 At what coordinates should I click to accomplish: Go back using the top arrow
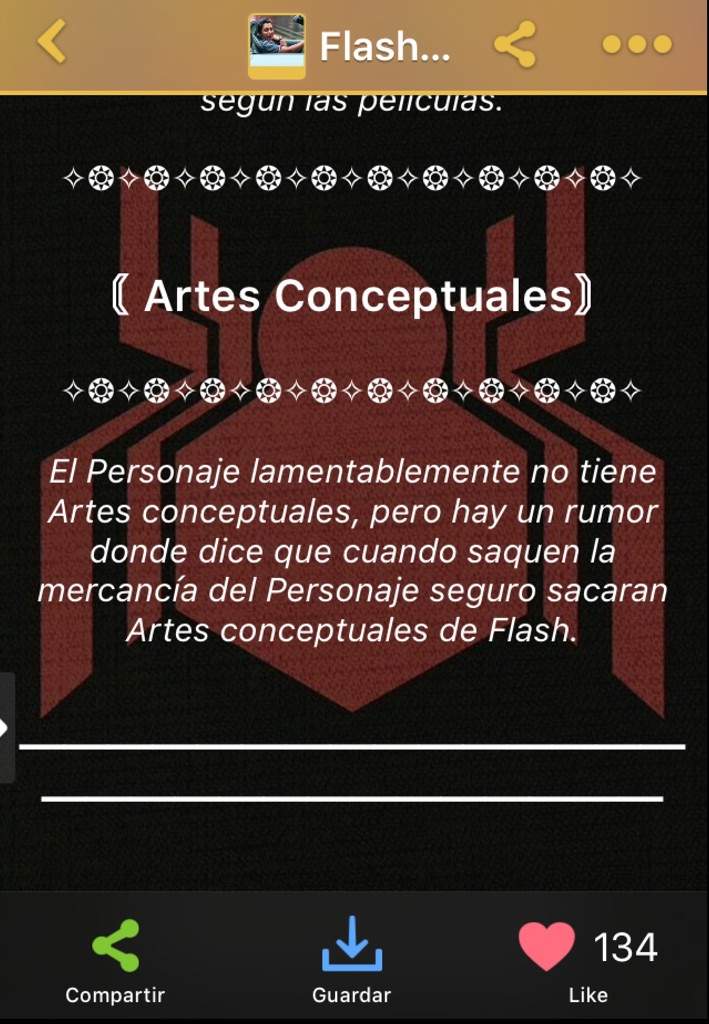[51, 43]
